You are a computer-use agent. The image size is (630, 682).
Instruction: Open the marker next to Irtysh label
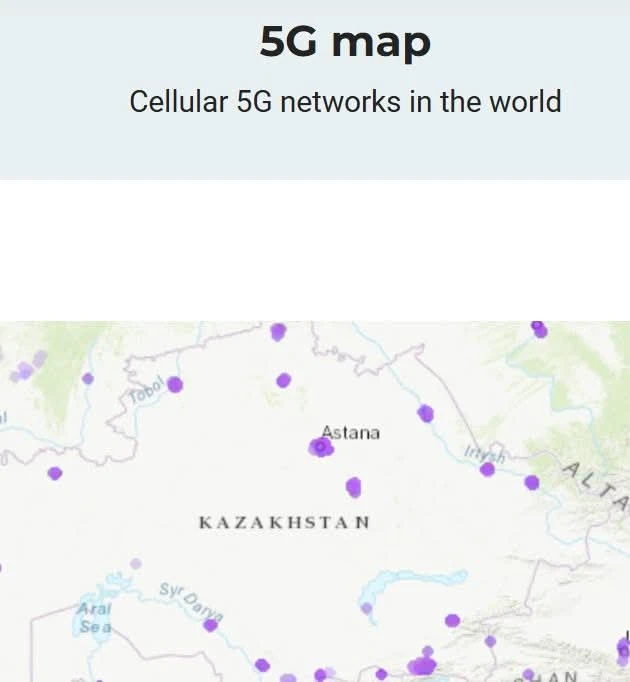pos(487,468)
